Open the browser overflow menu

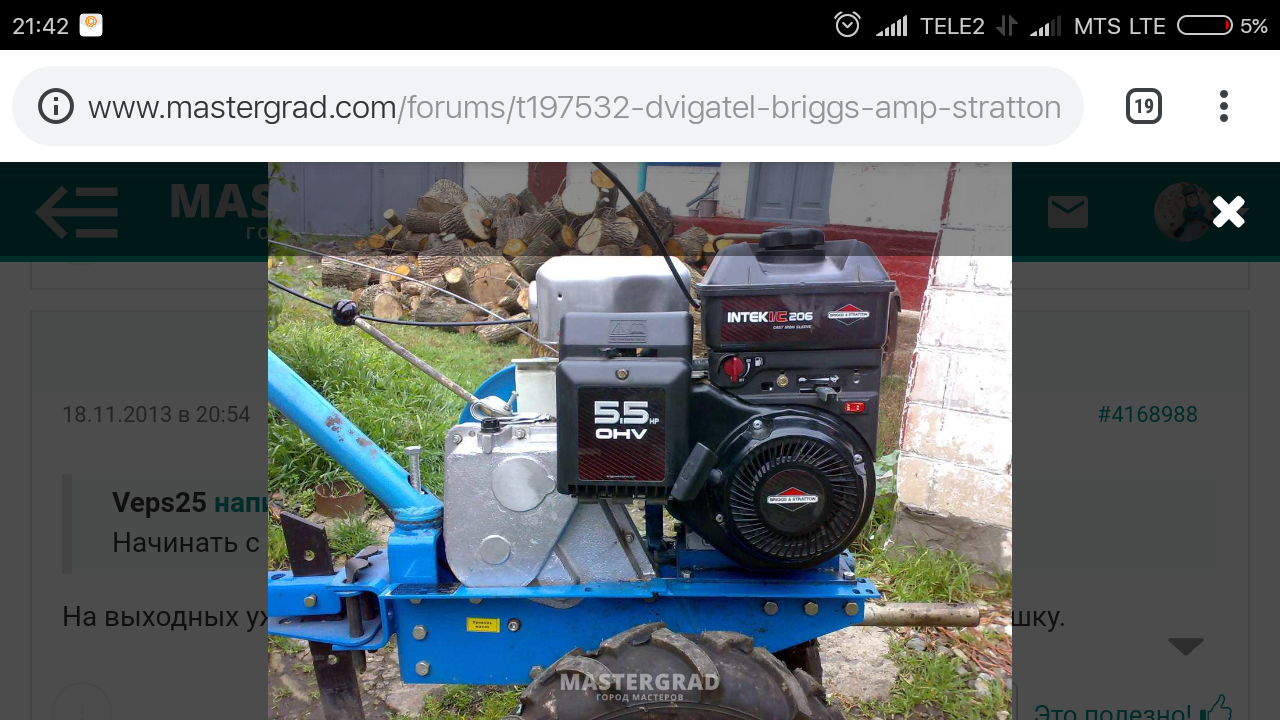click(x=1223, y=106)
